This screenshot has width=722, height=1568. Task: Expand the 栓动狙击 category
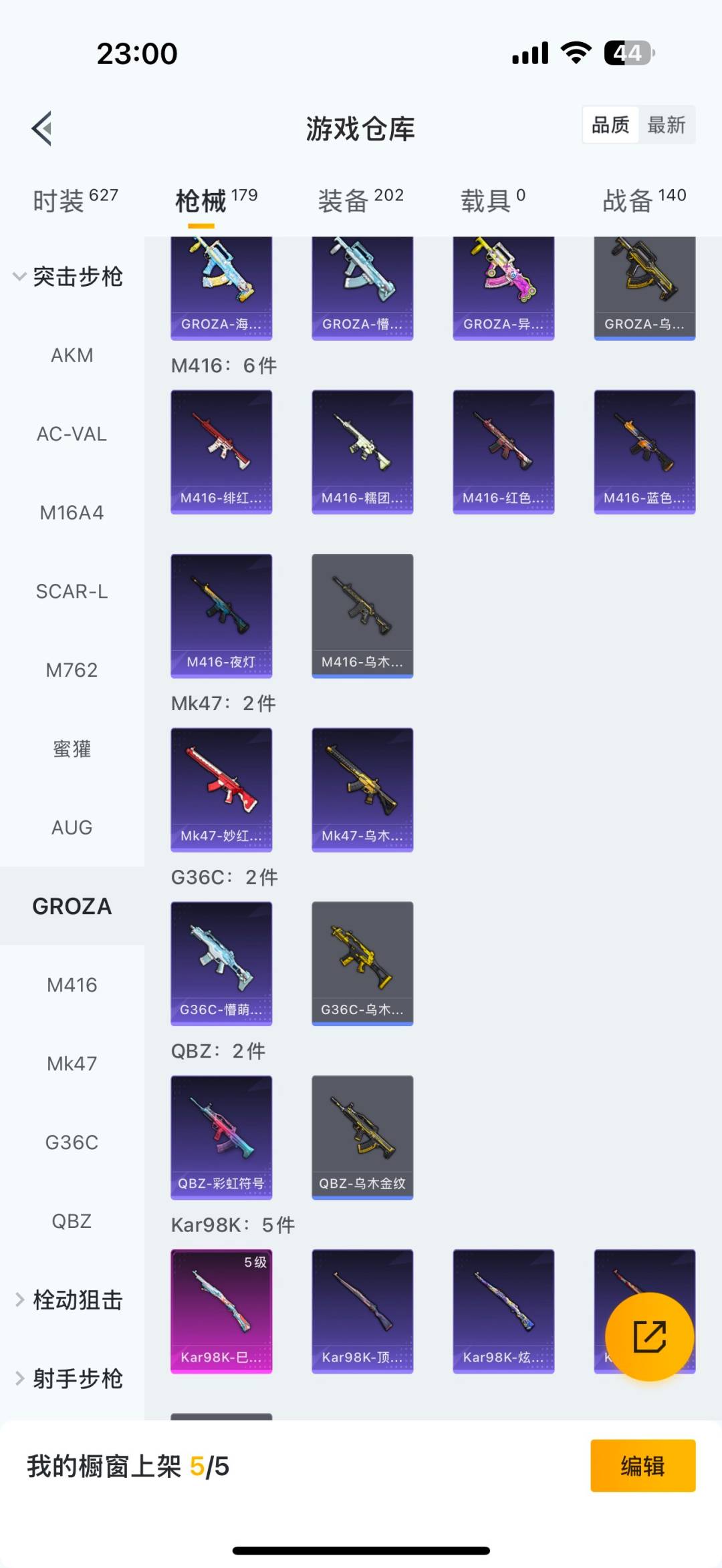70,1300
